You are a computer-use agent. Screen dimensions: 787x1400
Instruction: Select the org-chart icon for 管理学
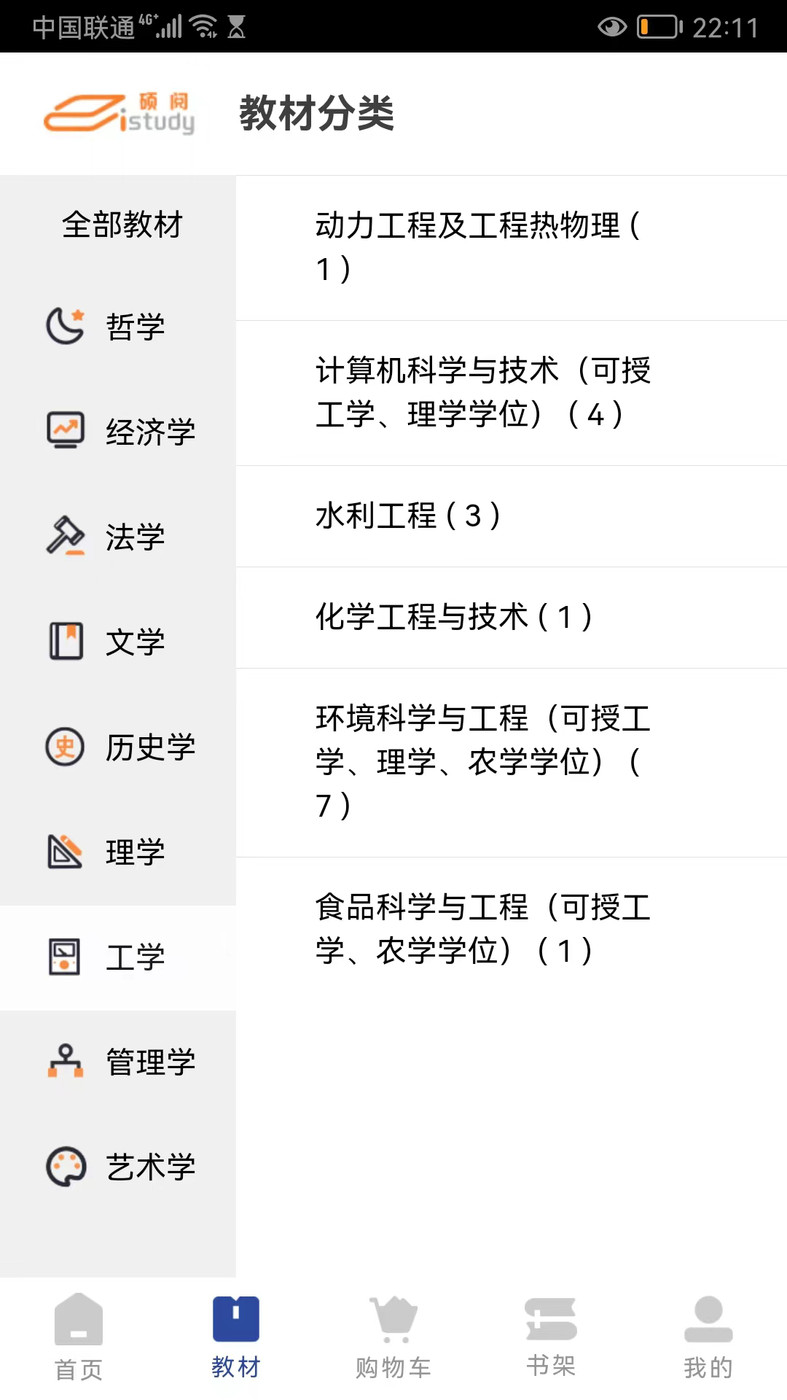(64, 1061)
